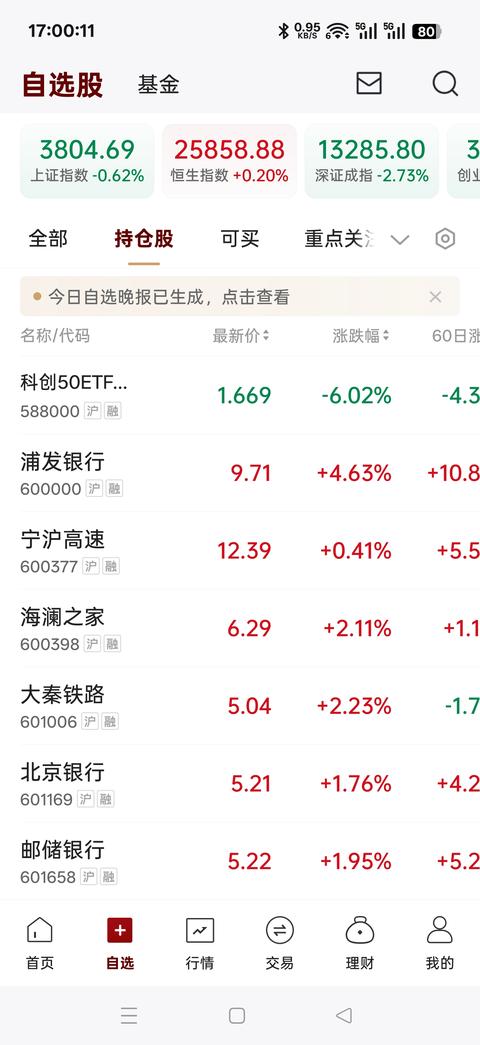Image resolution: width=480 pixels, height=1045 pixels.
Task: Open 浦发银行 stock details
Action: tap(240, 473)
